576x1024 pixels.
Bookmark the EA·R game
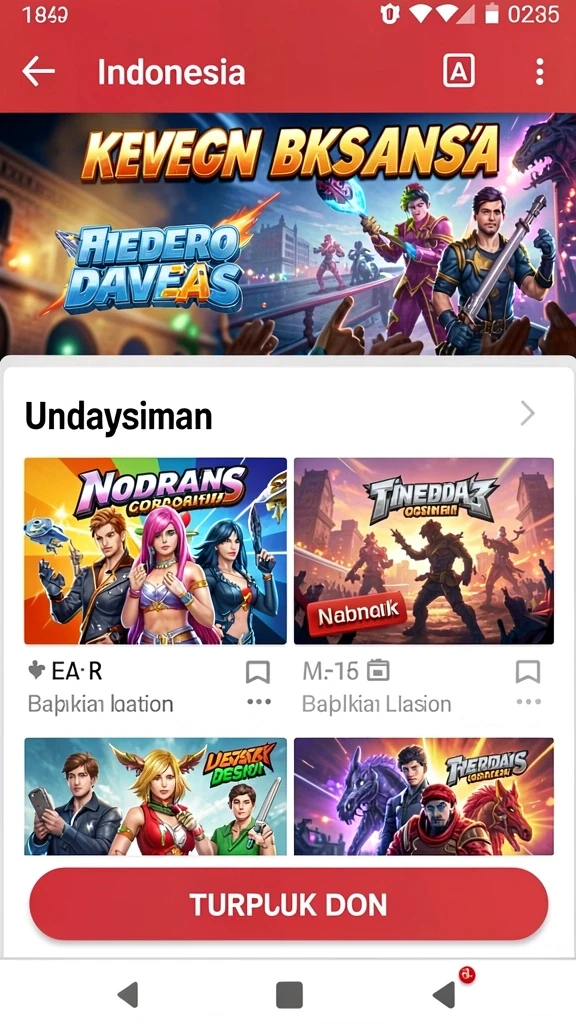pos(258,671)
